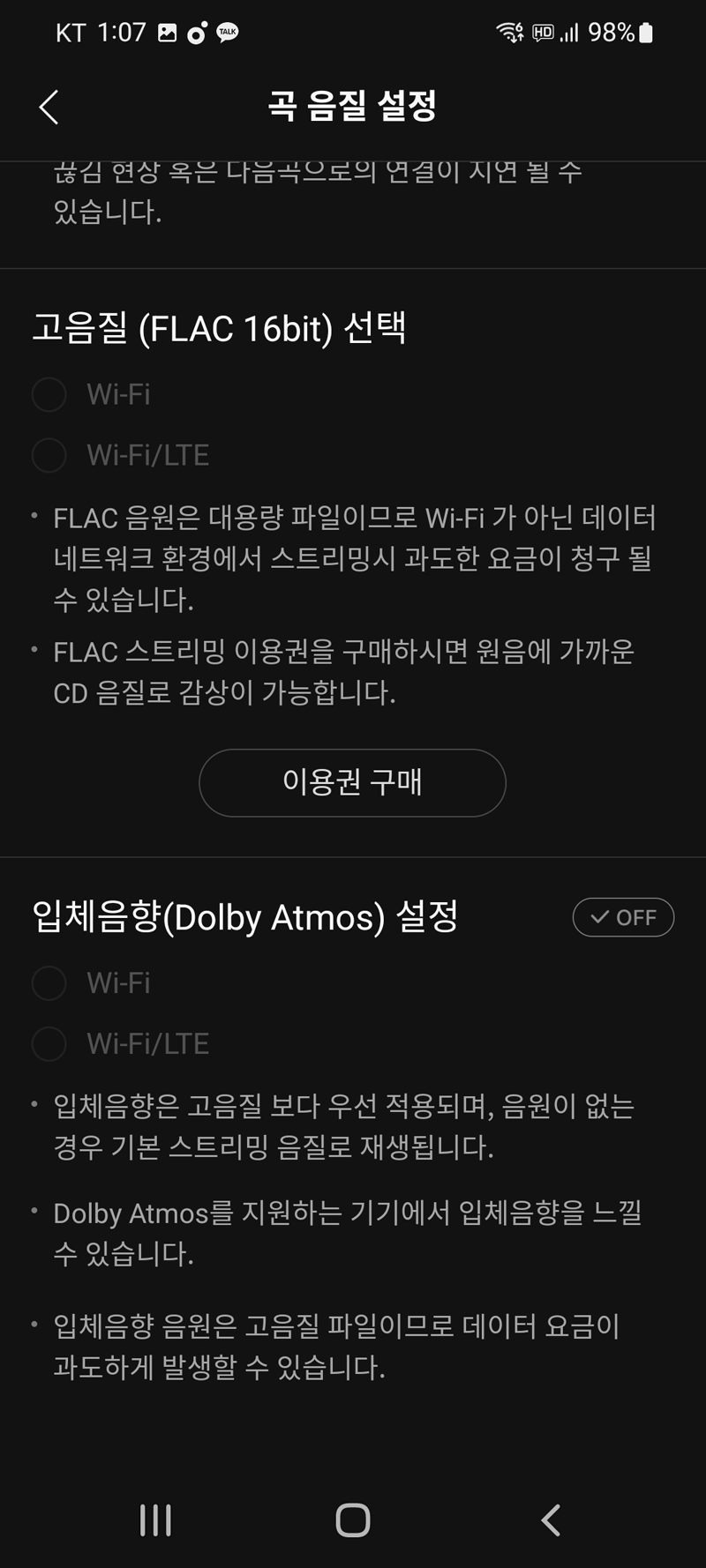
Task: Tap the battery status icon
Action: point(646,32)
